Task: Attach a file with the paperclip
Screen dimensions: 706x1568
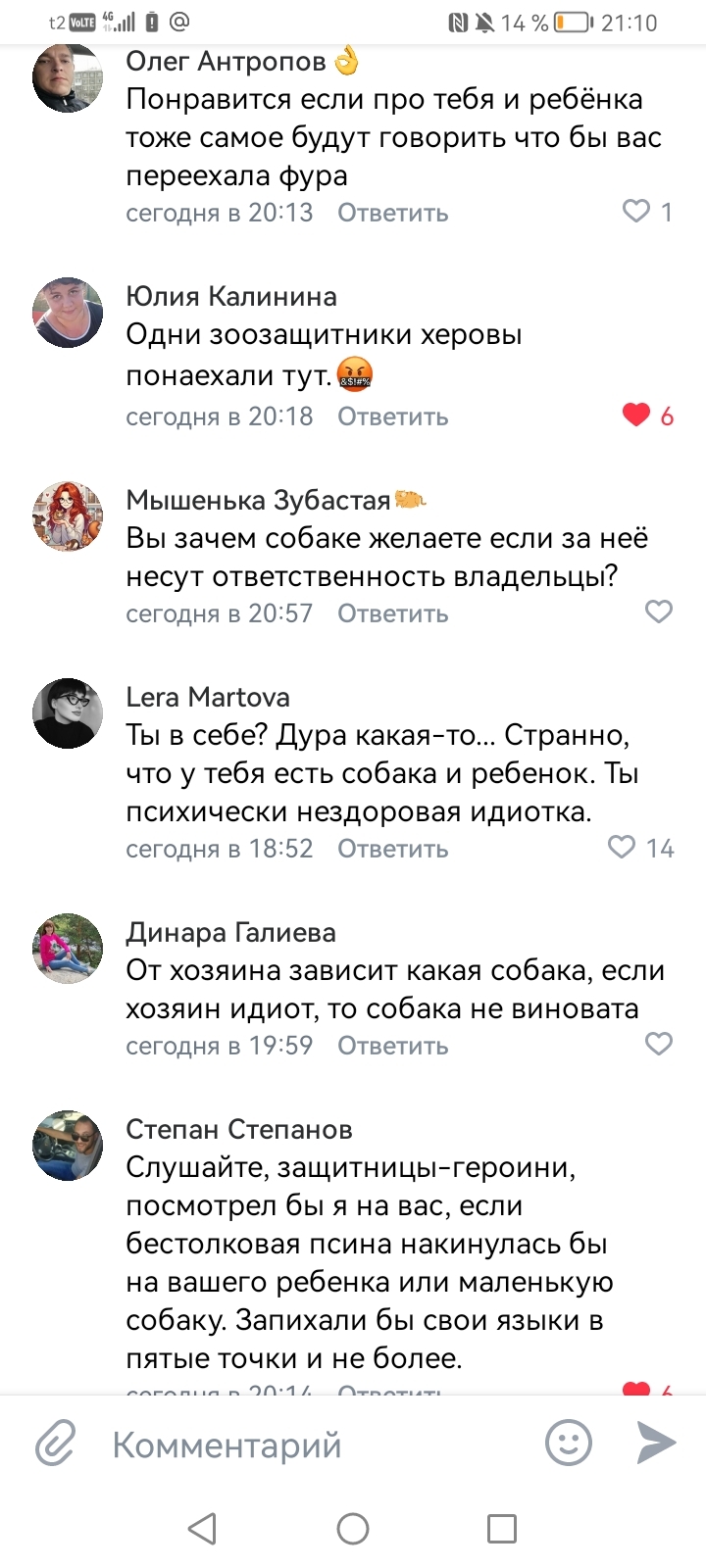Action: point(56,1444)
